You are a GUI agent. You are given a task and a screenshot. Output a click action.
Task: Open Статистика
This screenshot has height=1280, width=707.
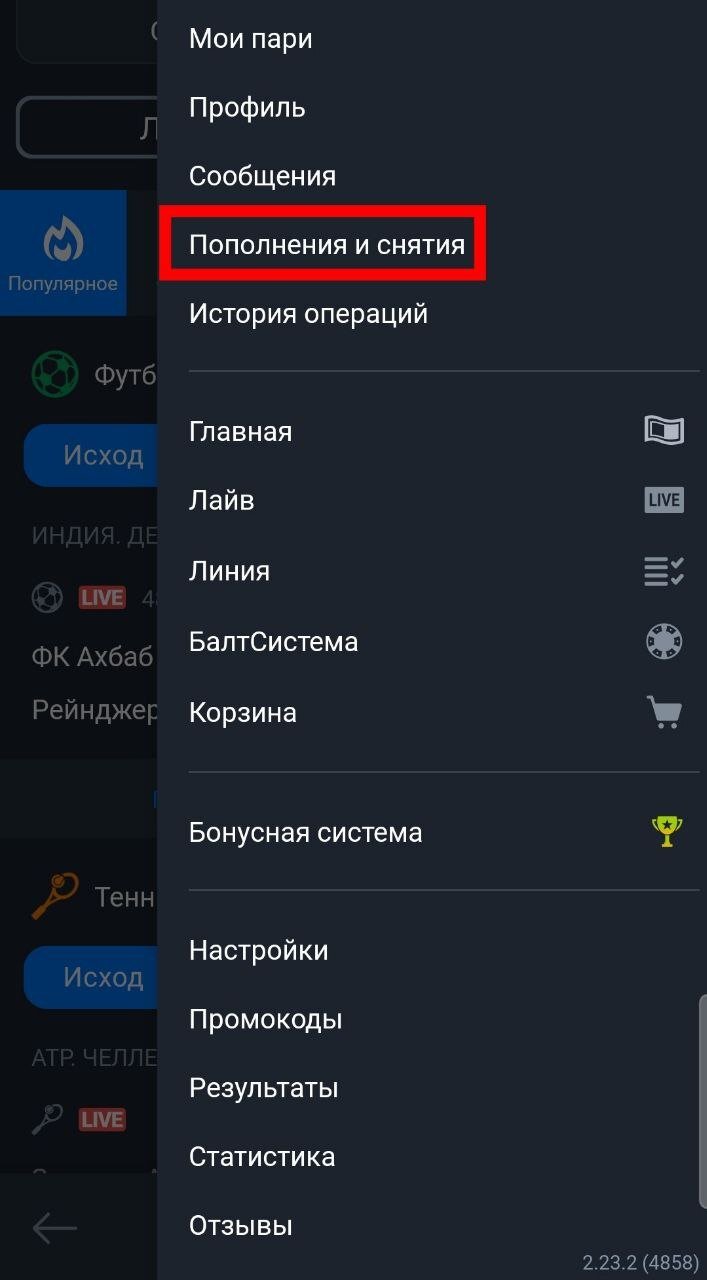click(x=262, y=1157)
